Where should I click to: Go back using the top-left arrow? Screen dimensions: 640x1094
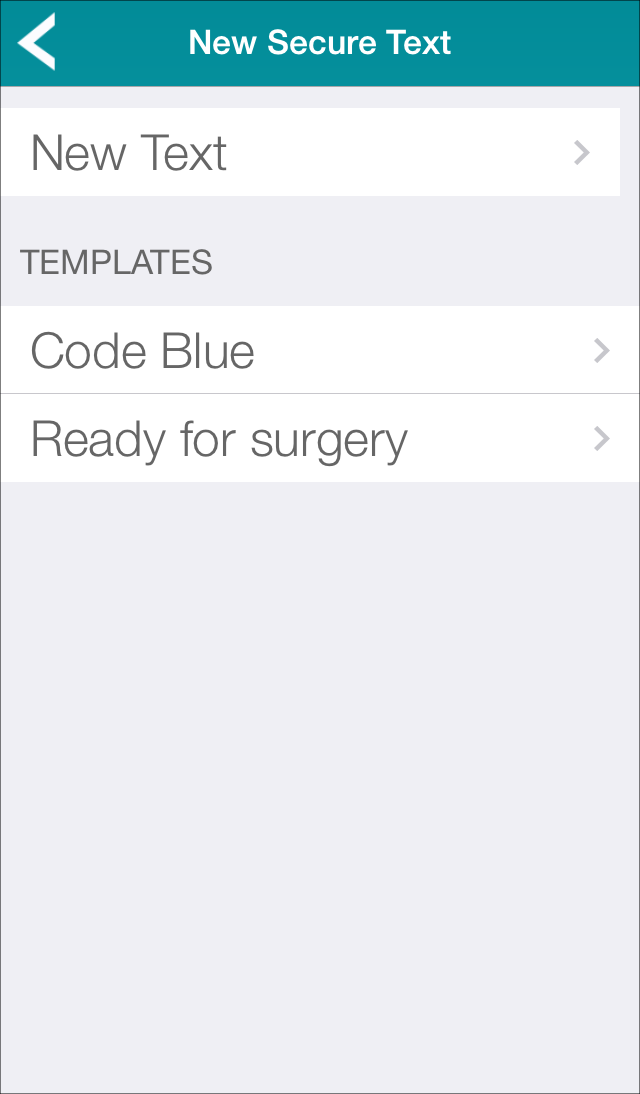coord(37,43)
